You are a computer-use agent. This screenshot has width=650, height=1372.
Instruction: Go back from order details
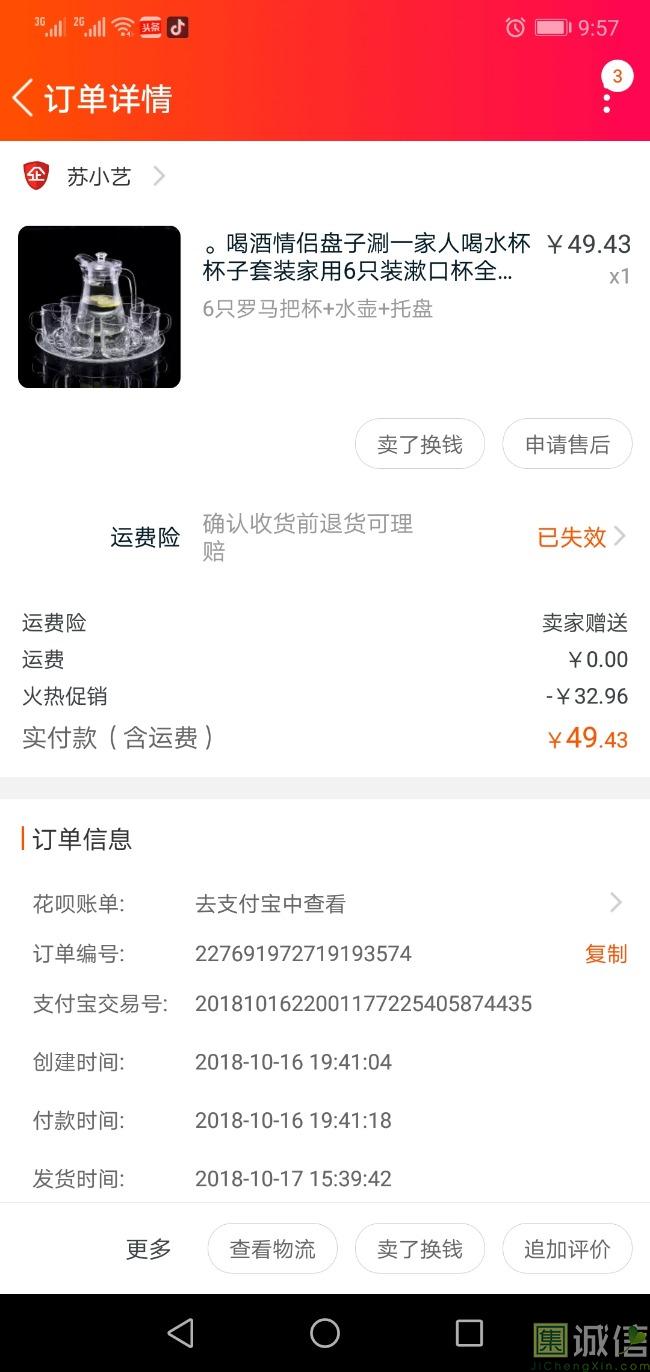tap(24, 98)
